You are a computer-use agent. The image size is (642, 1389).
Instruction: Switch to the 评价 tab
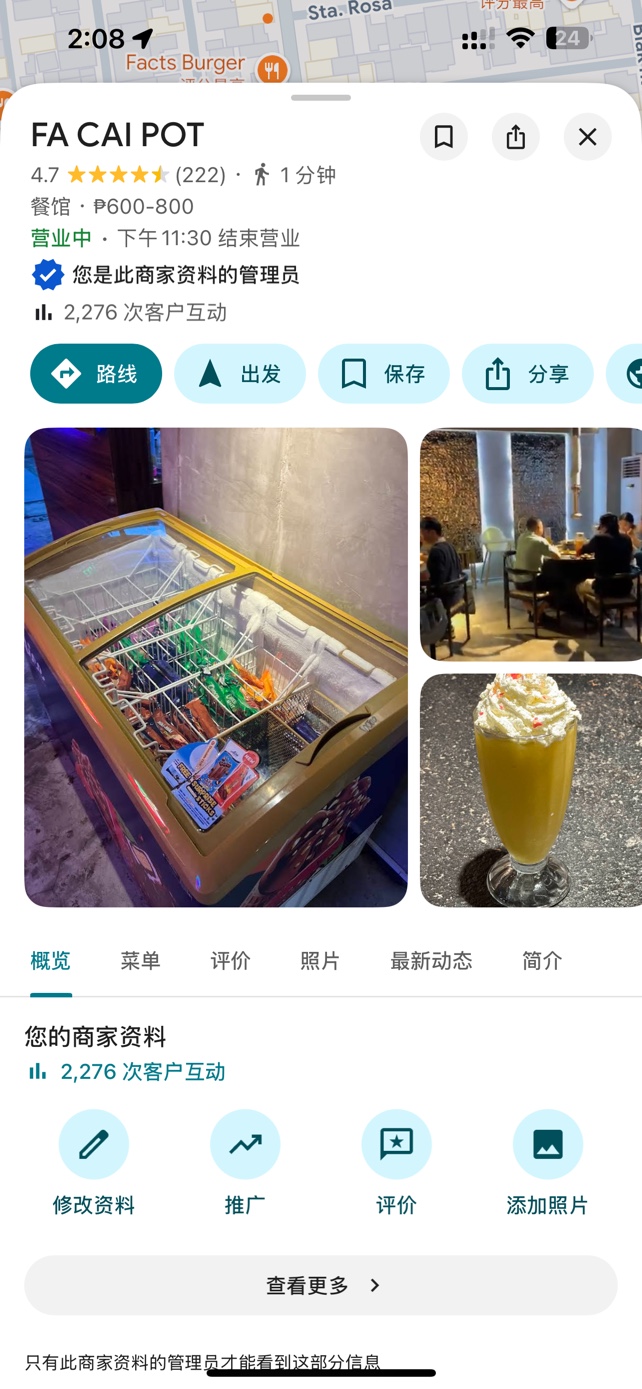coord(230,961)
